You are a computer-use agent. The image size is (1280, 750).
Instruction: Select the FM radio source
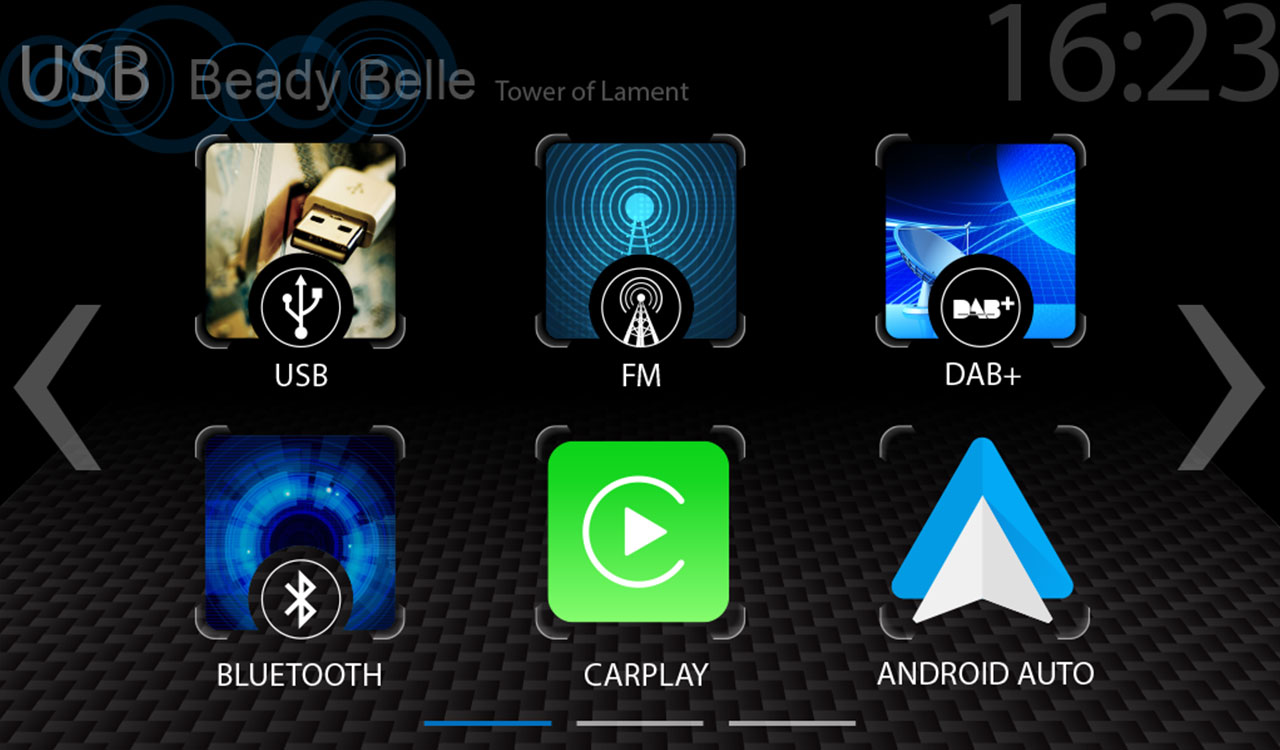(x=641, y=242)
